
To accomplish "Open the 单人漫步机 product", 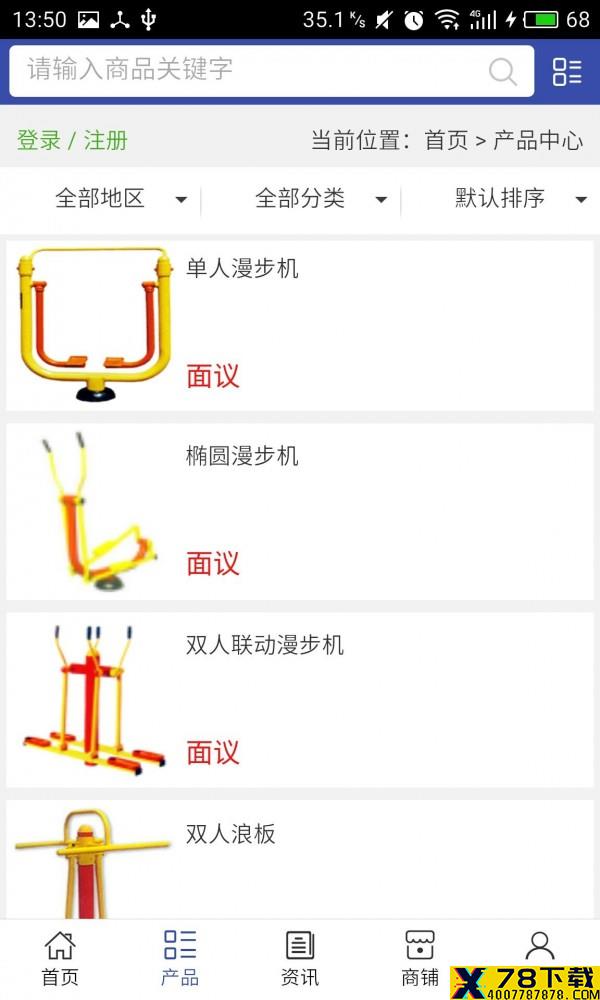I will pyautogui.click(x=300, y=325).
